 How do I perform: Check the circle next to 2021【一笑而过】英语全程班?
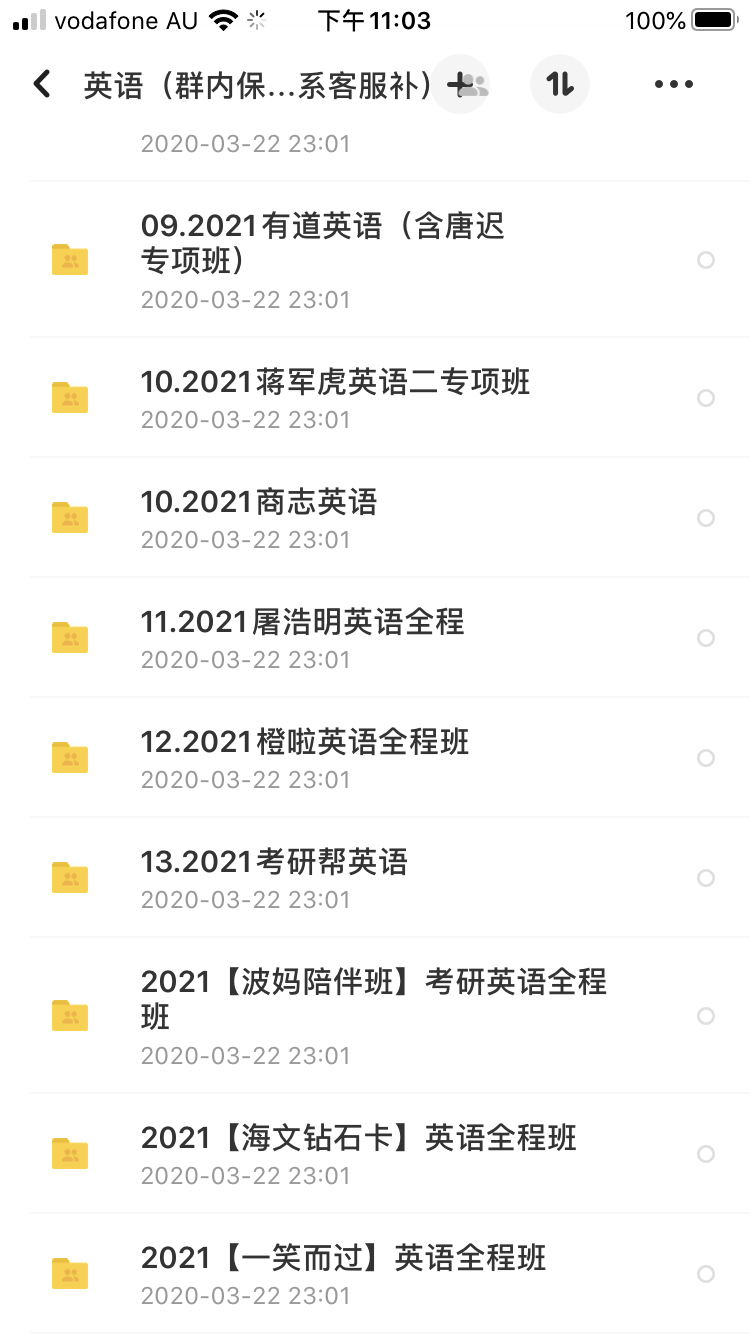[x=706, y=1274]
